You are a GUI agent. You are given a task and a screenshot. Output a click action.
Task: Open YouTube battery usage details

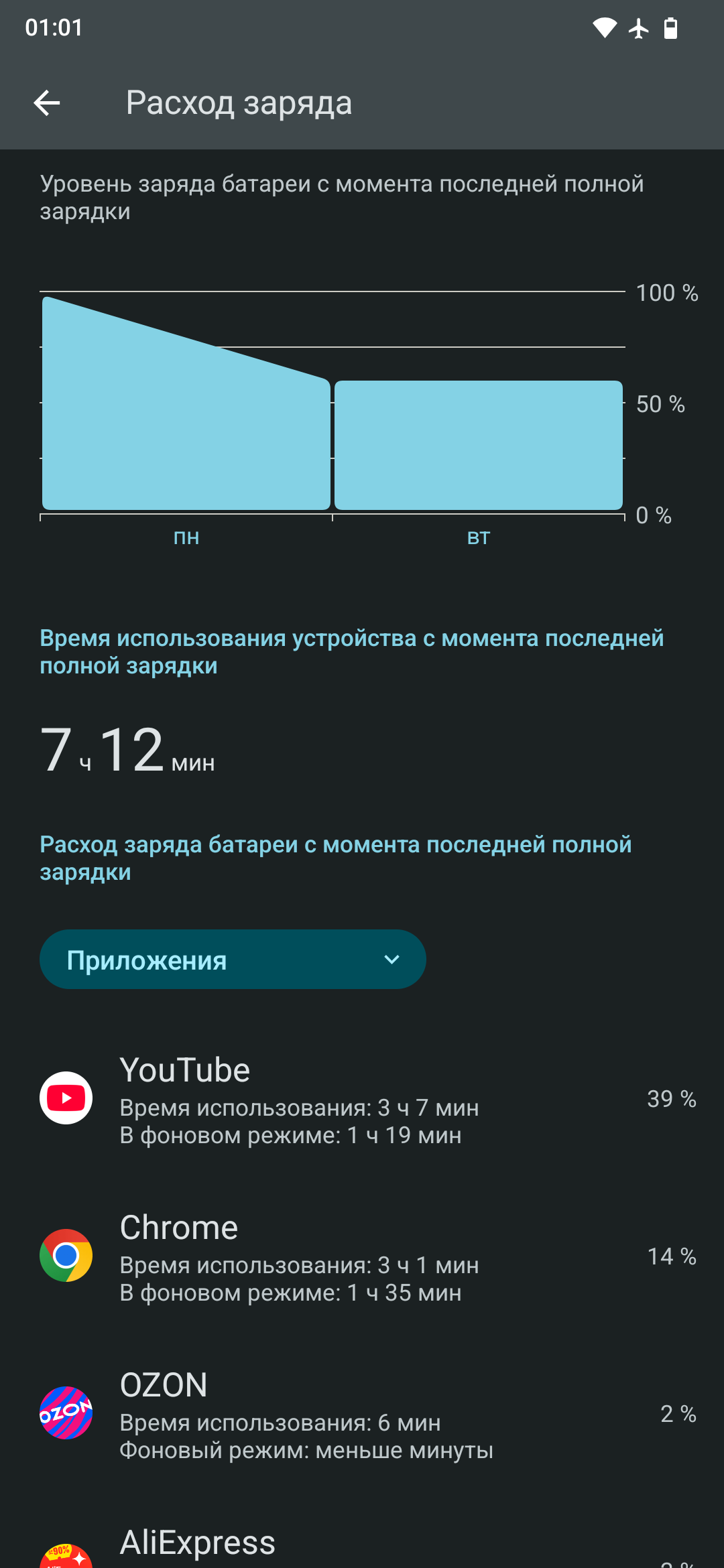tap(362, 1099)
